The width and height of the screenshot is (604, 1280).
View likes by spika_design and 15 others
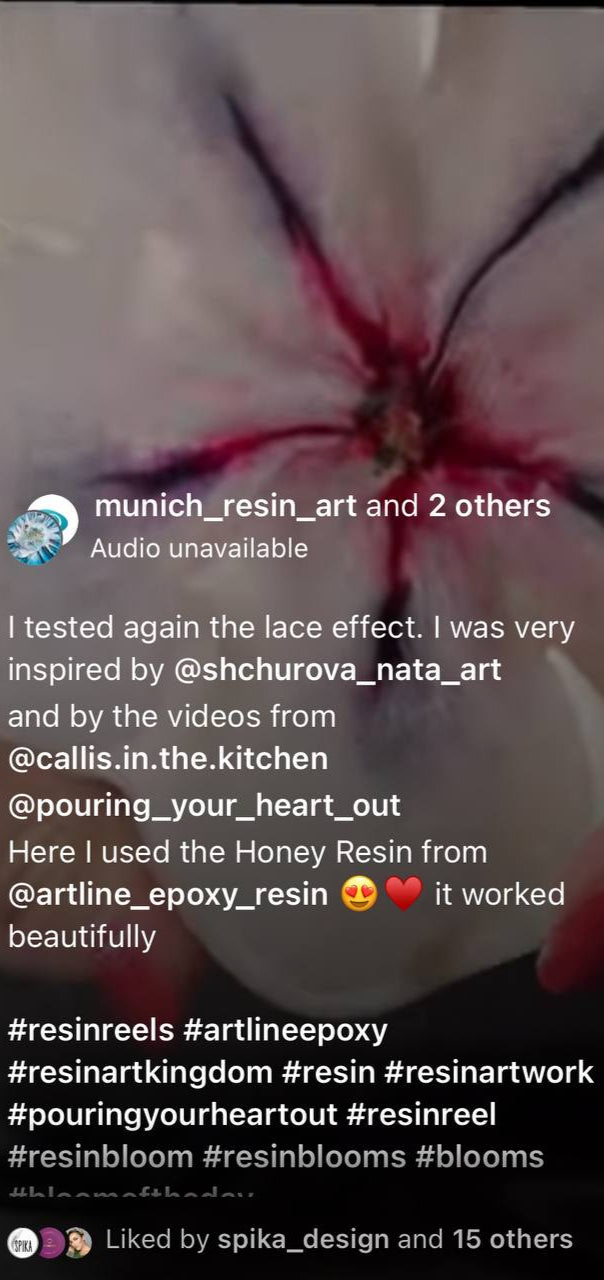click(x=338, y=1240)
